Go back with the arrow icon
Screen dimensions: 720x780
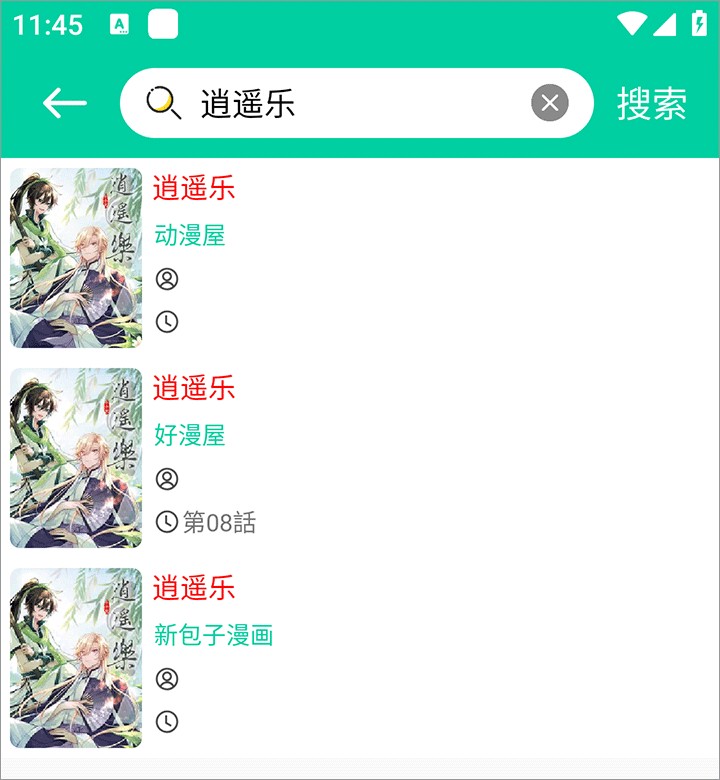64,103
